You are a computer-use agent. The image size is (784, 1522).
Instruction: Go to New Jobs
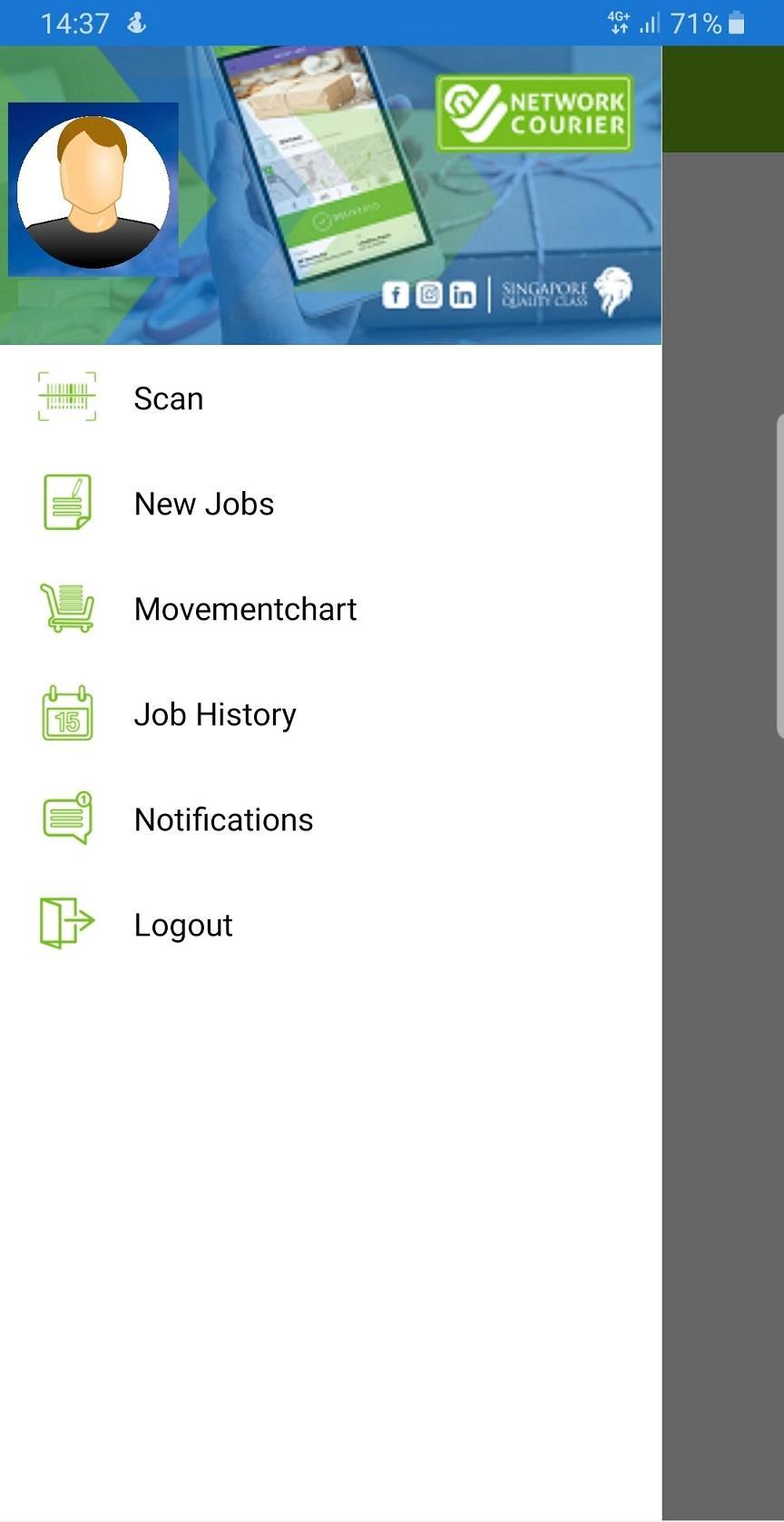(203, 504)
